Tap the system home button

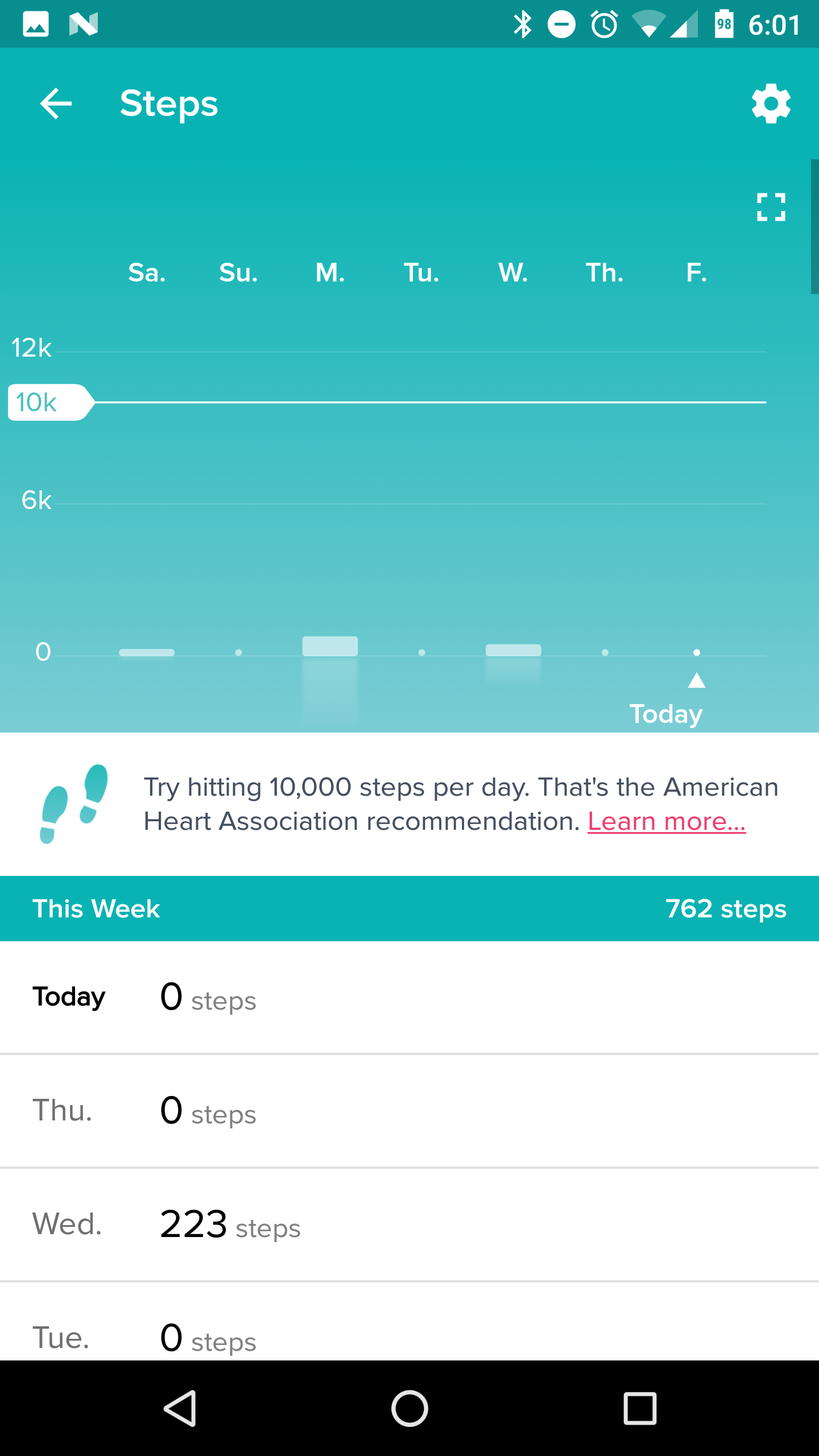pos(409,1408)
